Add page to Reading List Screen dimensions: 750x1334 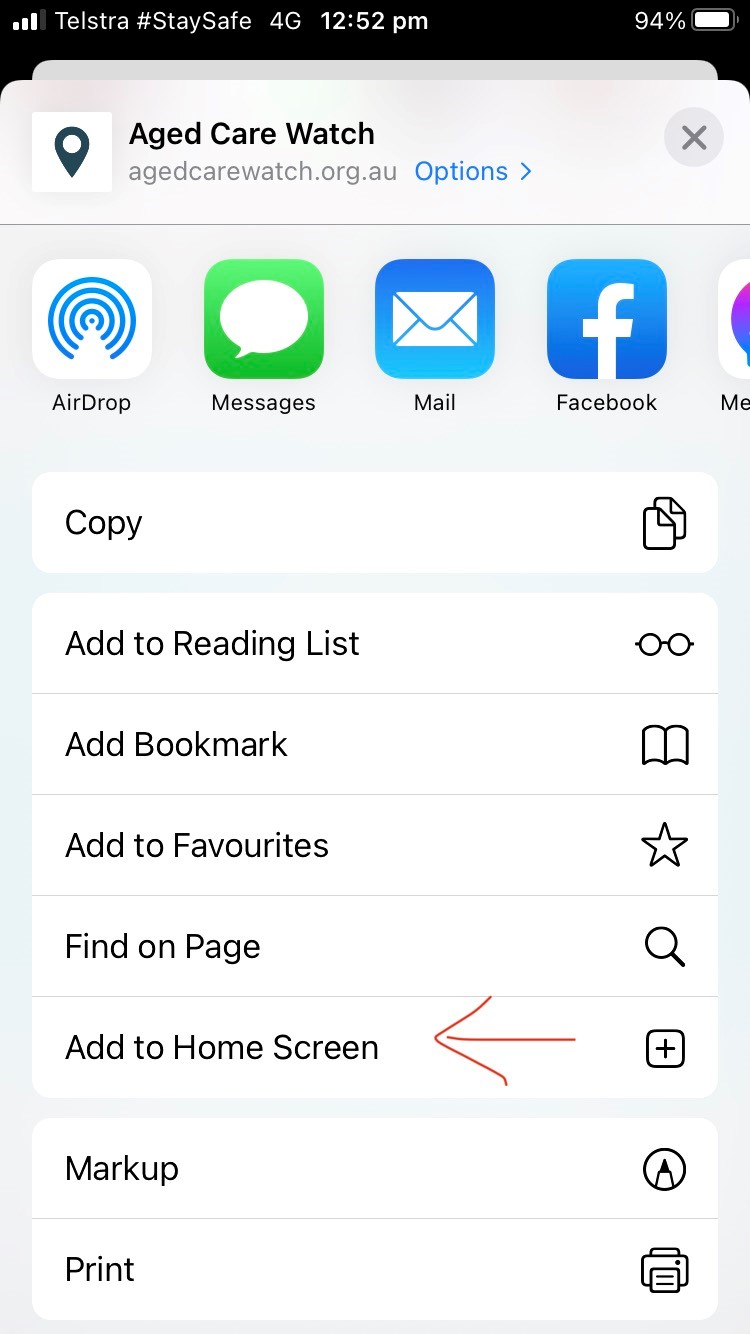(x=375, y=644)
